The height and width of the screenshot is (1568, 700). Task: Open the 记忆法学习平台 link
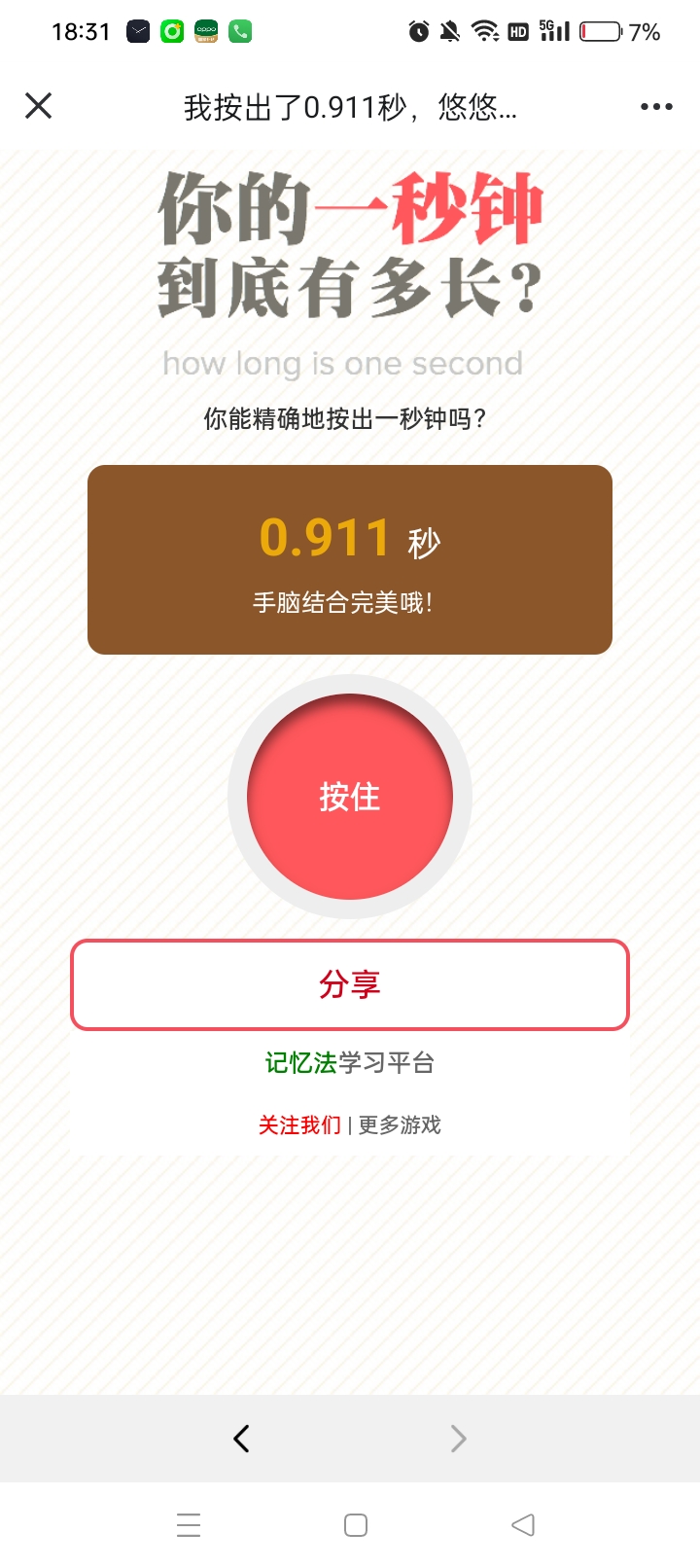coord(350,1063)
